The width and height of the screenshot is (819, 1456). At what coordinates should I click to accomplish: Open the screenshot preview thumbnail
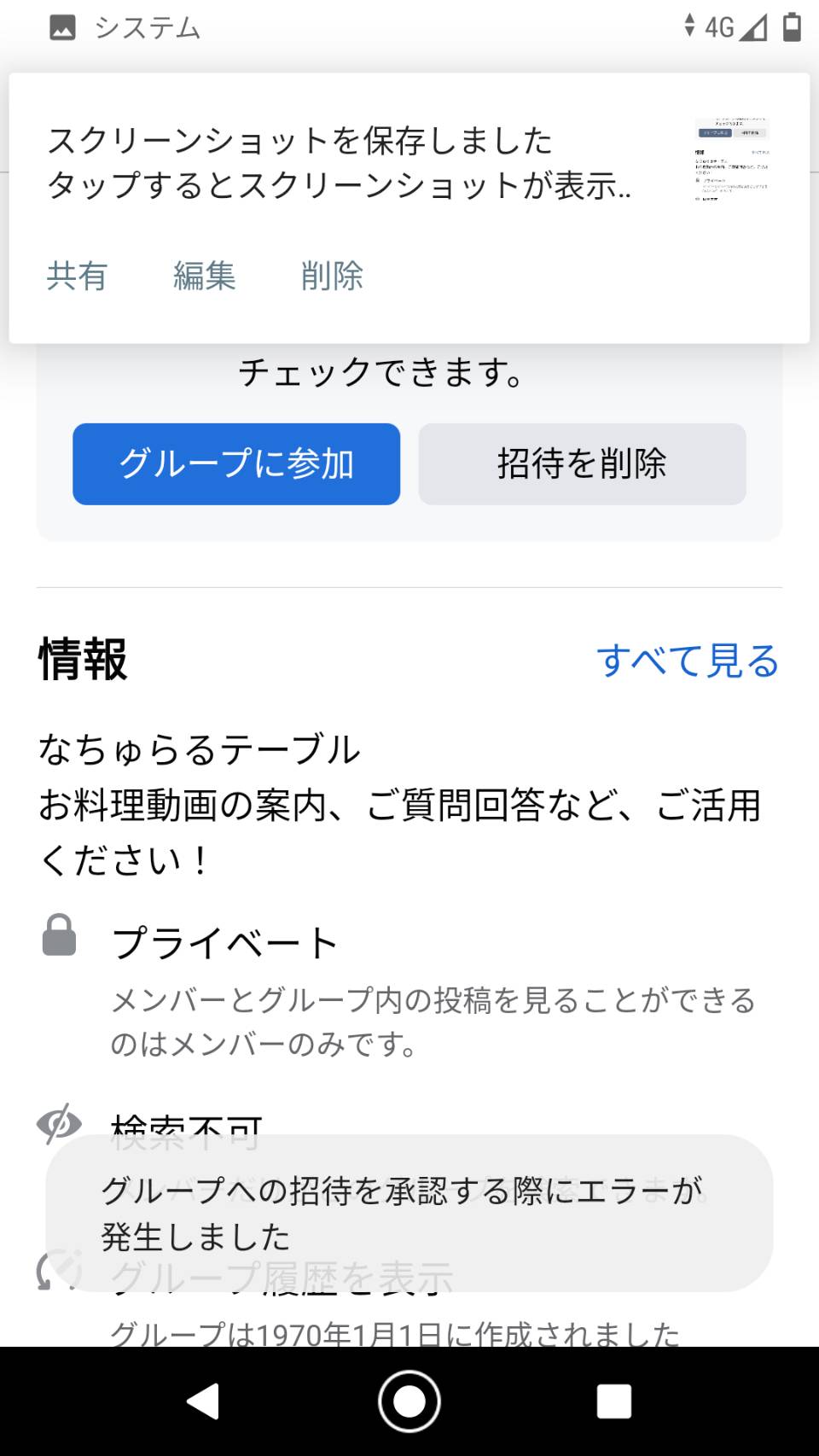[732, 160]
